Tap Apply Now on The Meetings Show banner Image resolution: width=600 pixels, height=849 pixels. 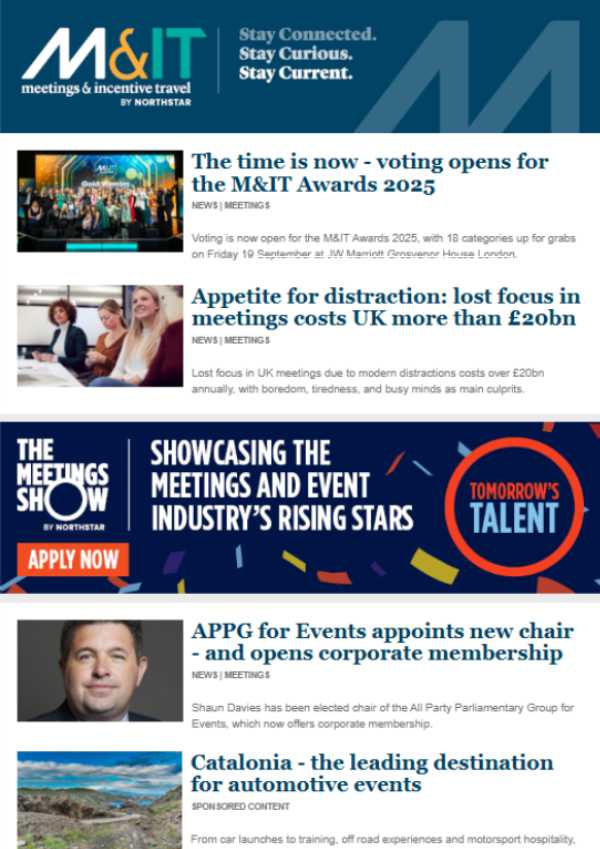coord(72,559)
